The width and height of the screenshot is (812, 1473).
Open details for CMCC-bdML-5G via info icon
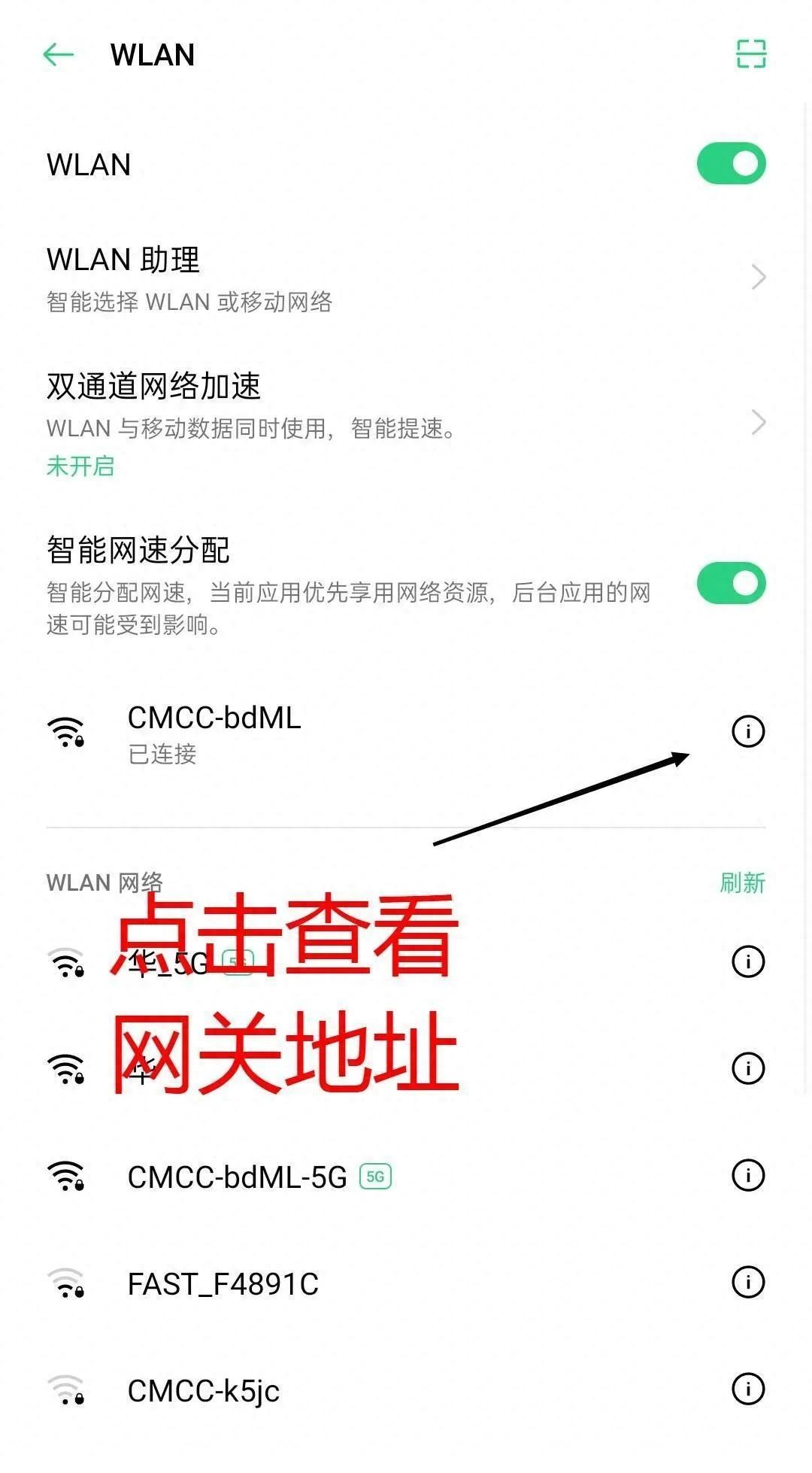pos(747,1177)
